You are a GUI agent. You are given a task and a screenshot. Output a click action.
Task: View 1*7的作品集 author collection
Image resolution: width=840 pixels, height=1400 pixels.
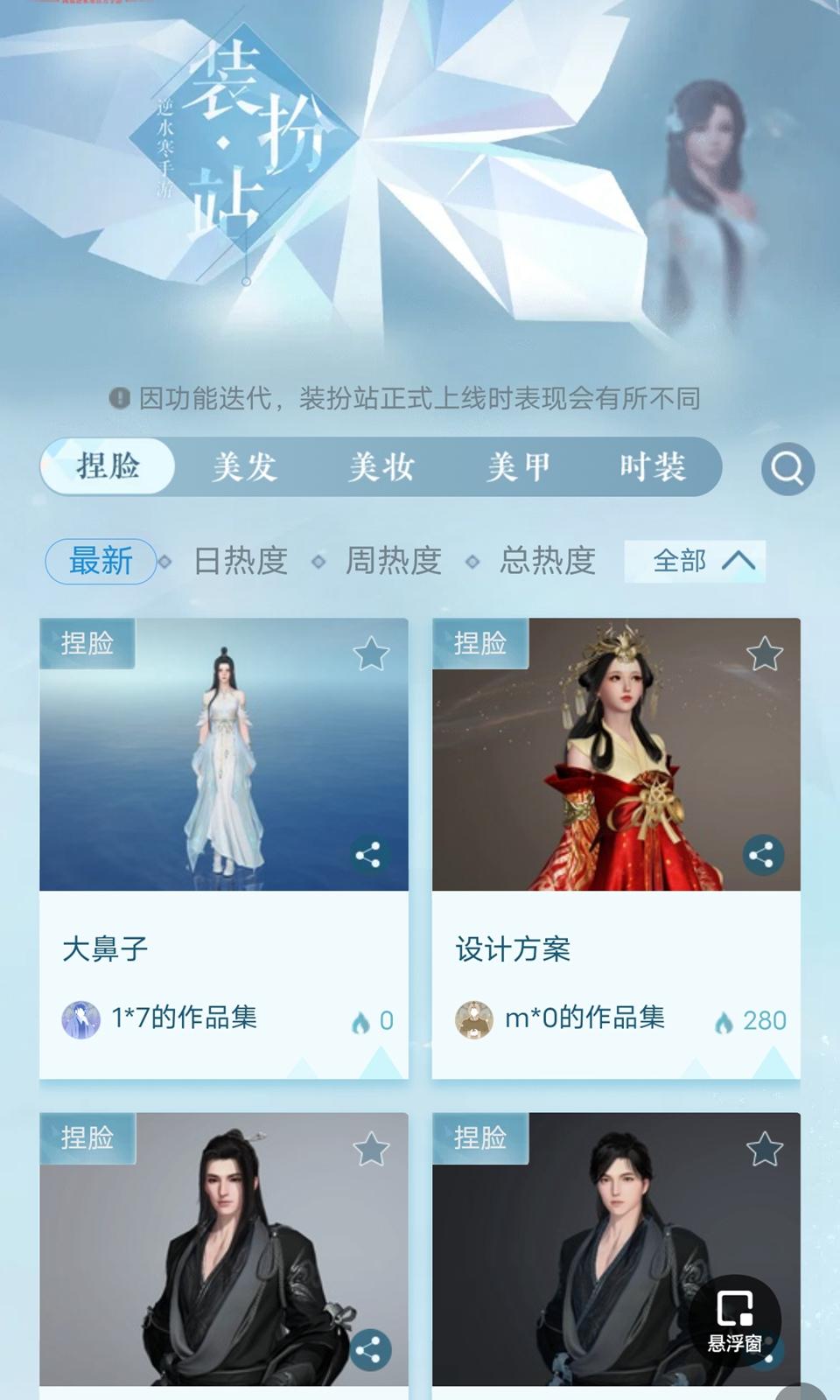pyautogui.click(x=184, y=1018)
